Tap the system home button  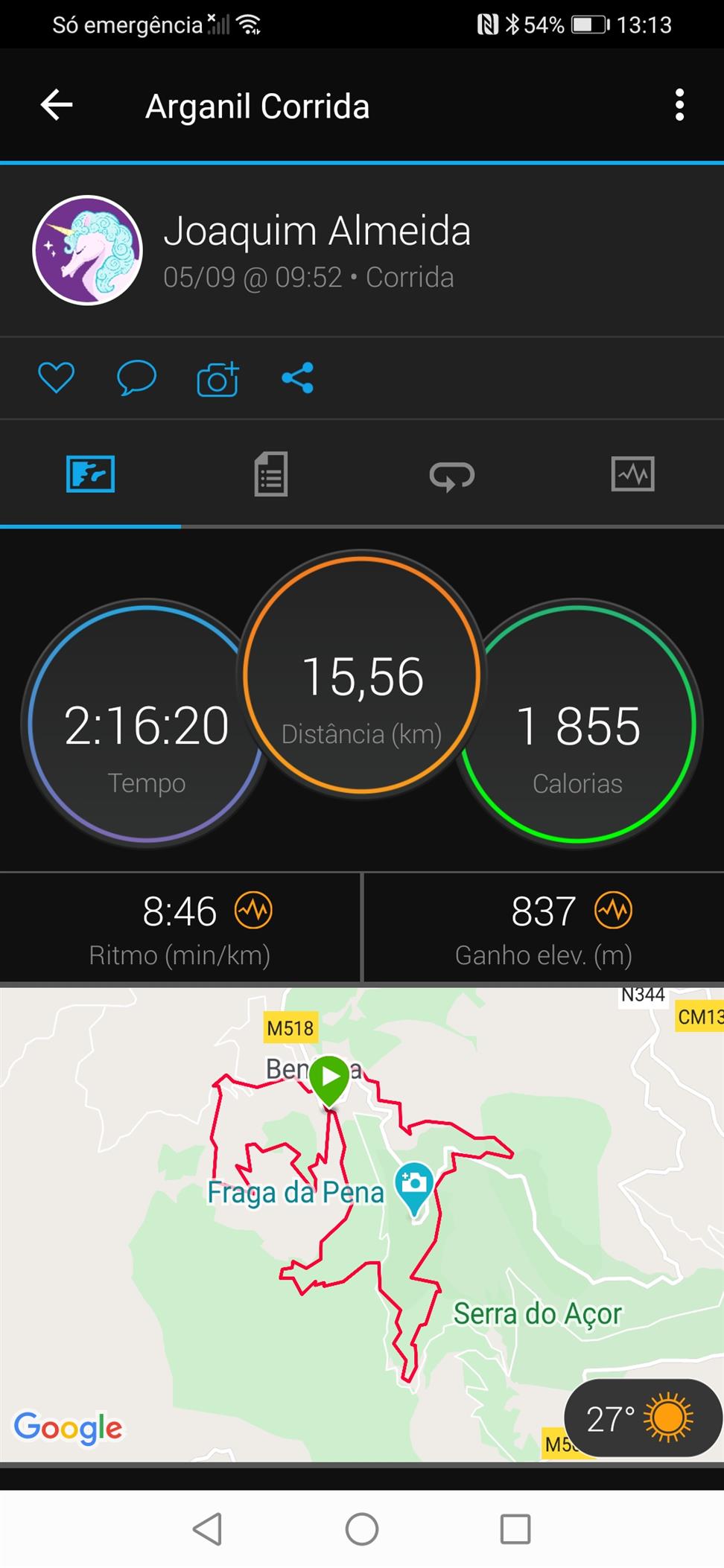click(362, 1529)
